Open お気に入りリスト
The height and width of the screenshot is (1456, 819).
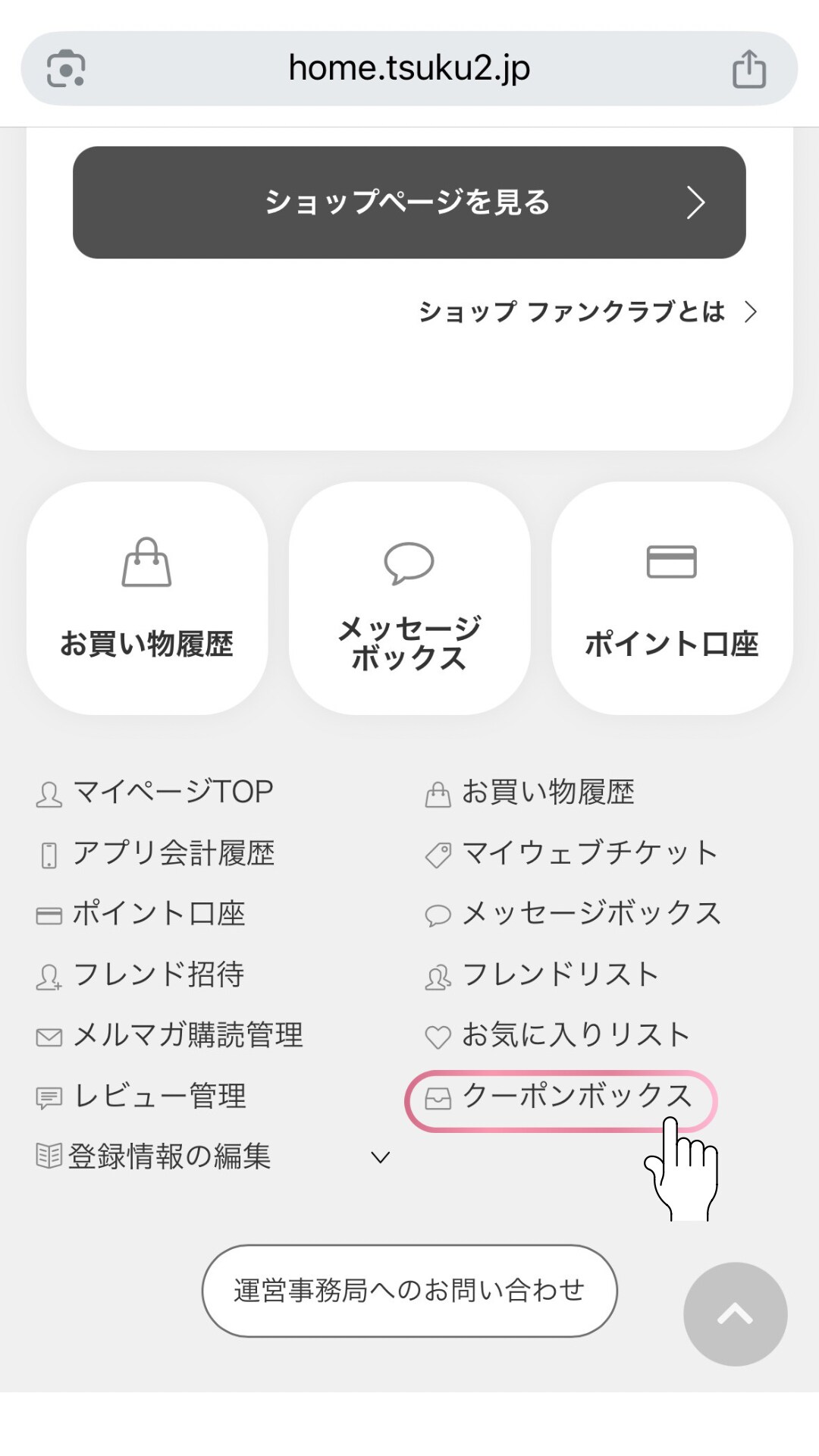558,1036
